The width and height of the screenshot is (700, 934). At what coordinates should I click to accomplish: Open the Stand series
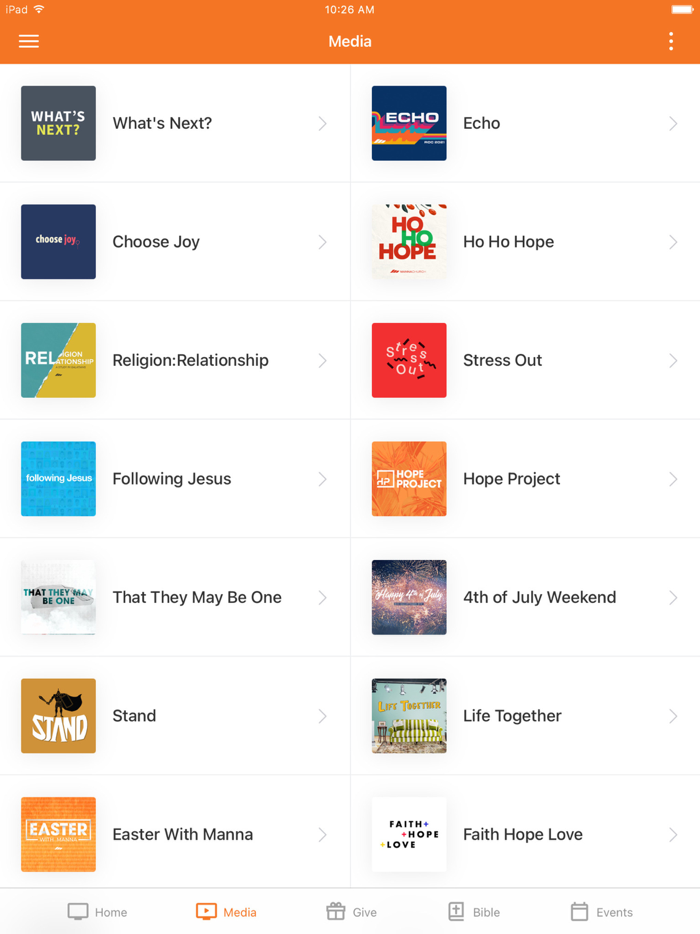pyautogui.click(x=175, y=716)
